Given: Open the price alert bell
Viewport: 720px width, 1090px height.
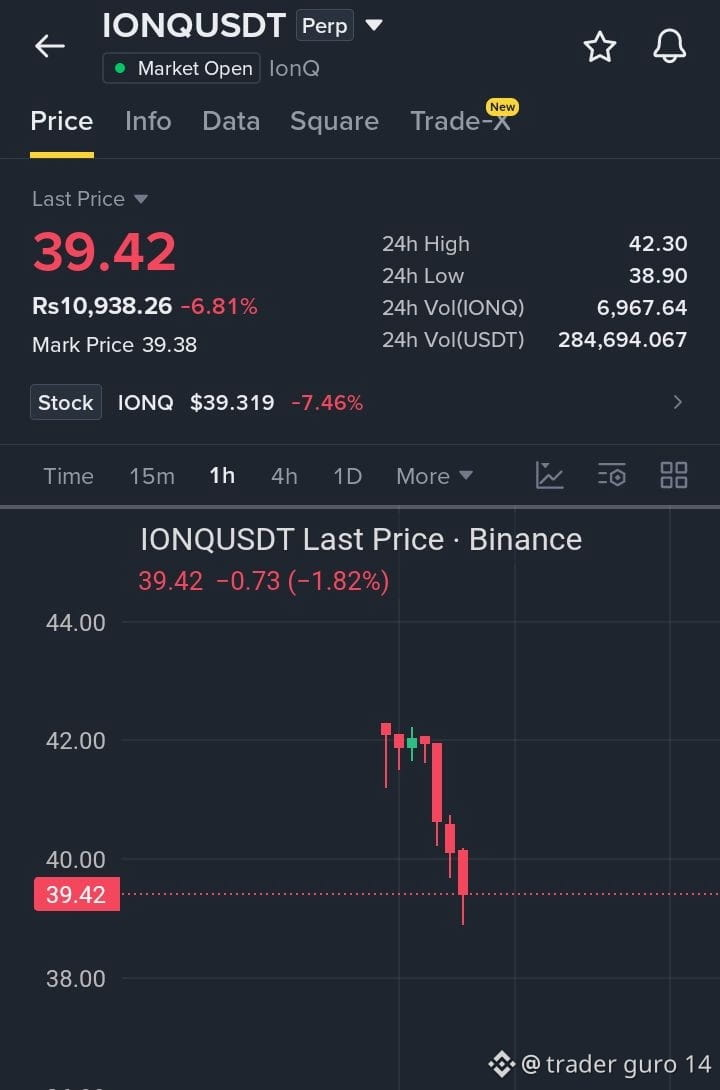Looking at the screenshot, I should (x=670, y=47).
